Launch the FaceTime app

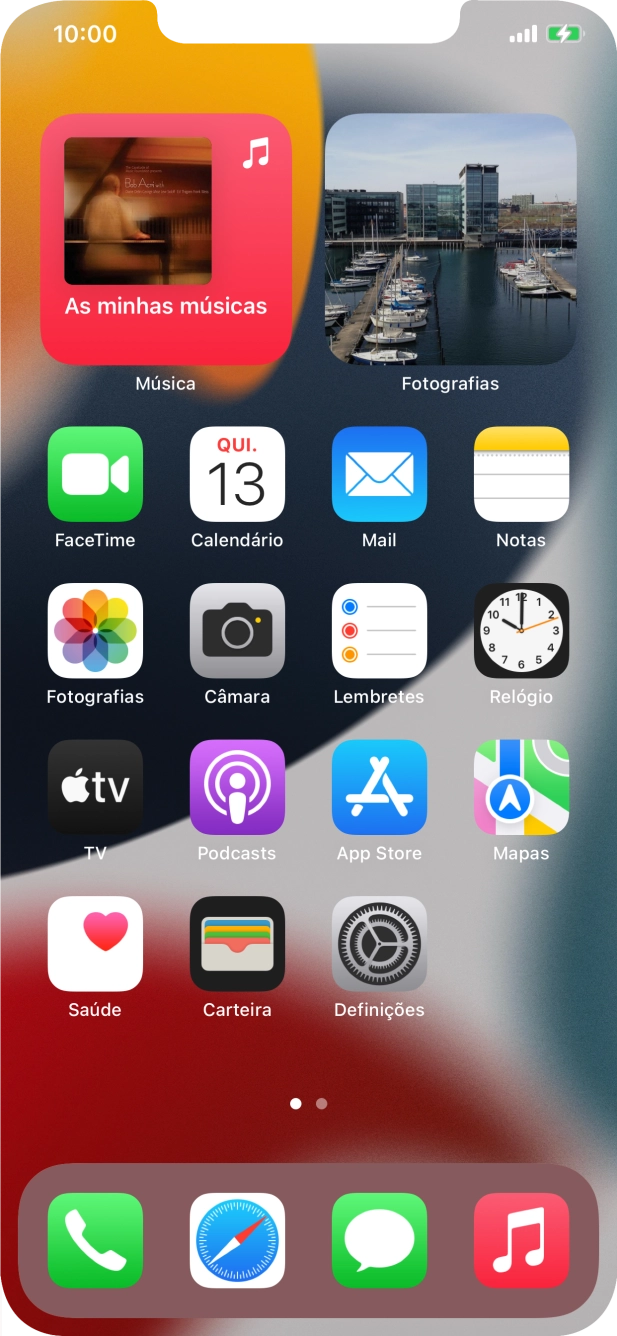point(95,474)
